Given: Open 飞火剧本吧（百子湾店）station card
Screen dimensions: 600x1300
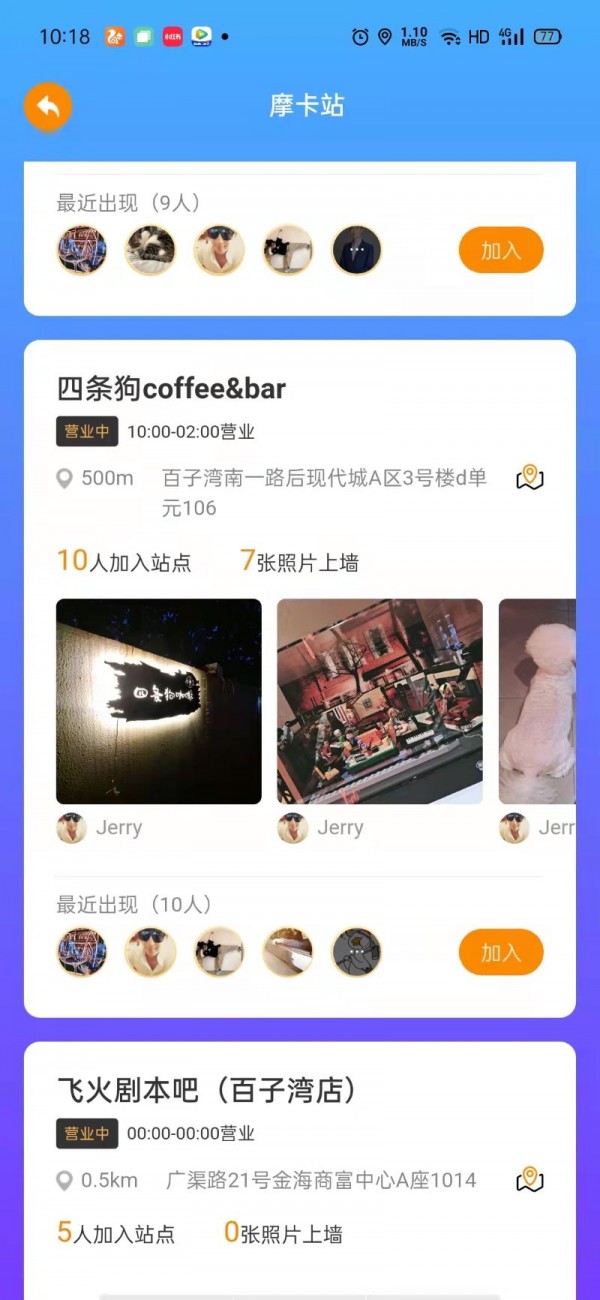Looking at the screenshot, I should pos(207,1090).
